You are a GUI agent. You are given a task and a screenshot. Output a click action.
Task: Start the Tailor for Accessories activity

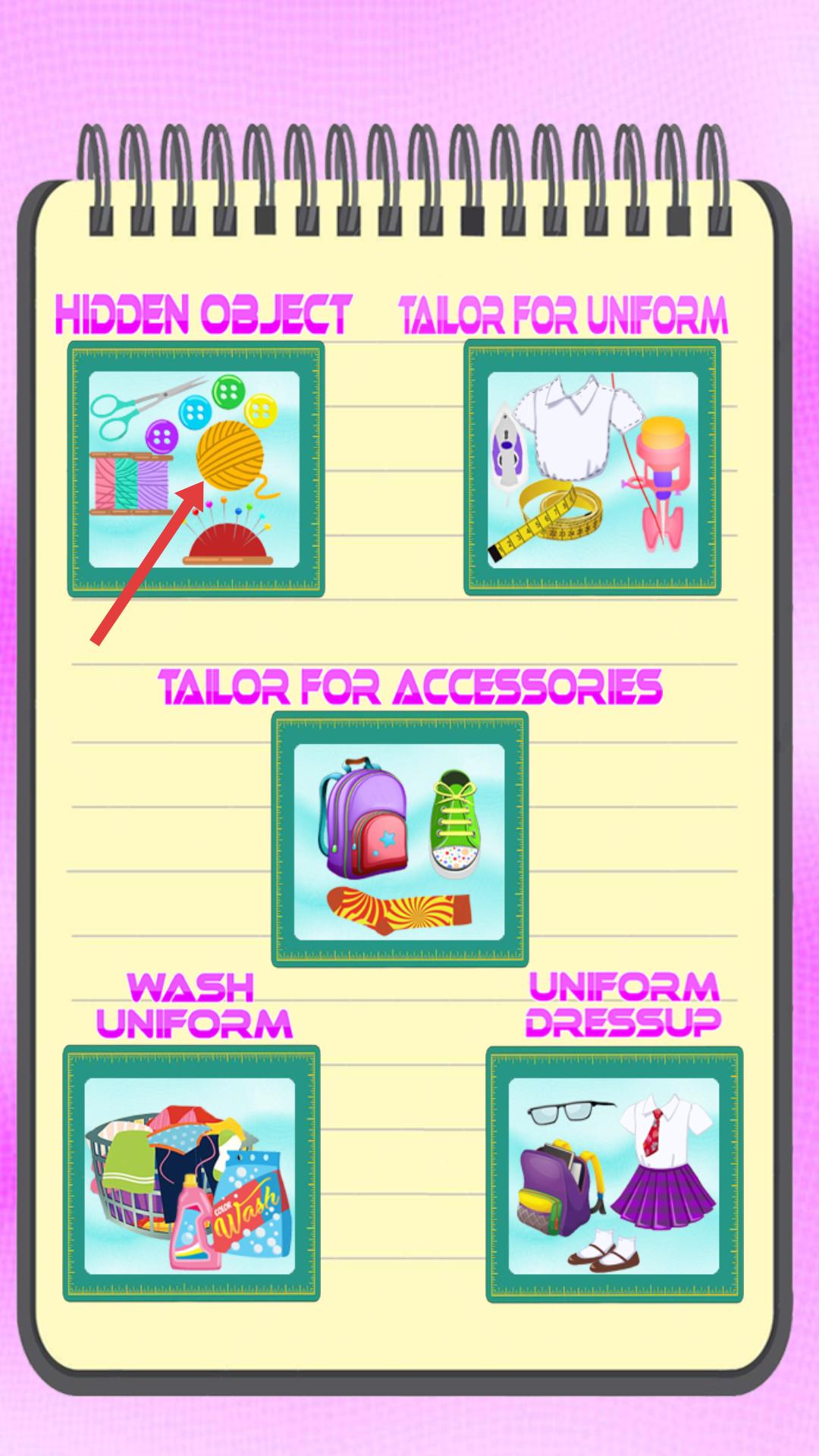click(x=400, y=839)
